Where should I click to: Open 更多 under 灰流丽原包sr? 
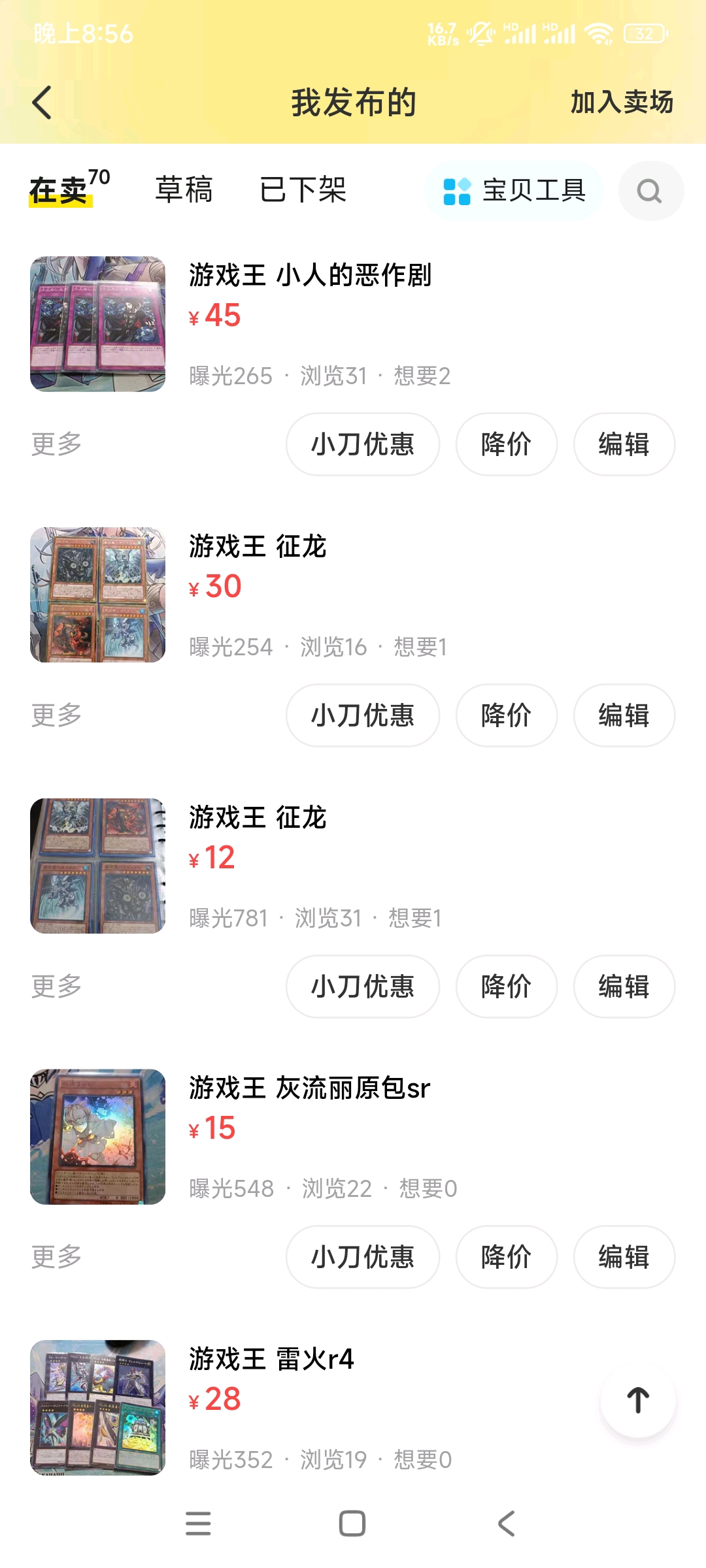point(56,1257)
